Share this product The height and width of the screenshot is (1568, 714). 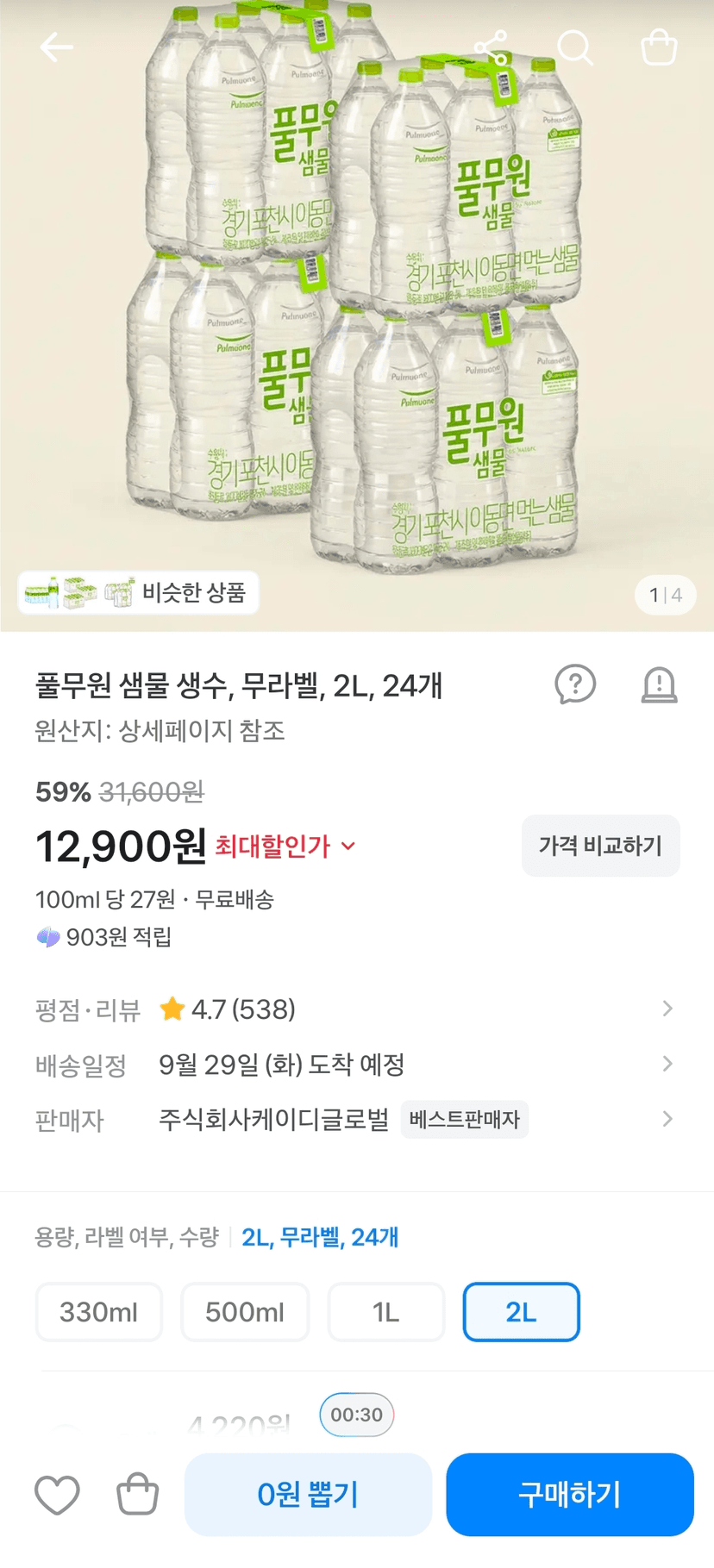coord(491,47)
